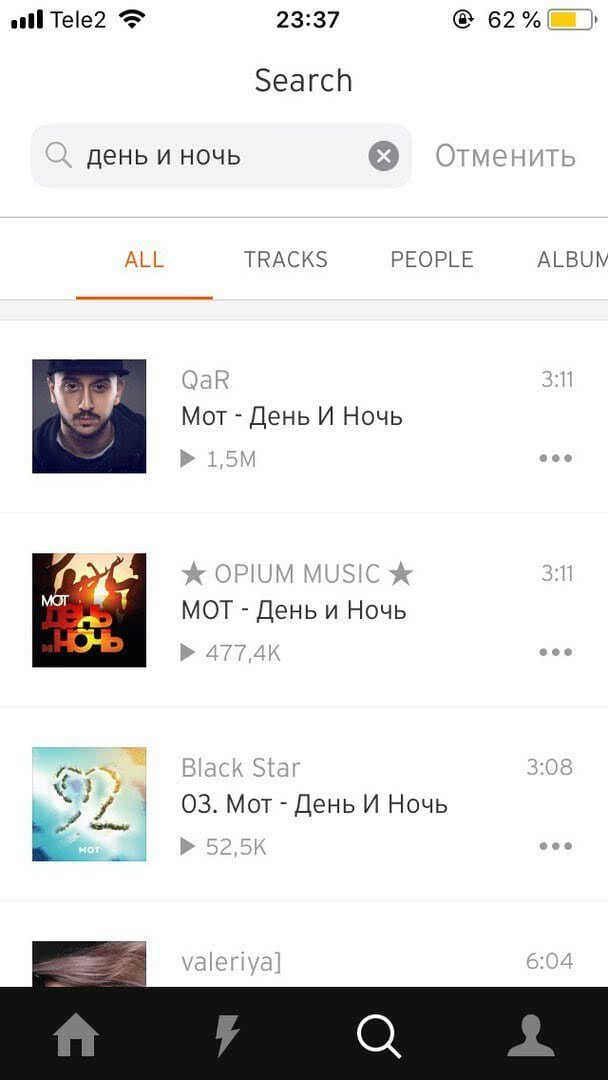Clear the search text with the X icon
608x1080 pixels.
pyautogui.click(x=384, y=156)
